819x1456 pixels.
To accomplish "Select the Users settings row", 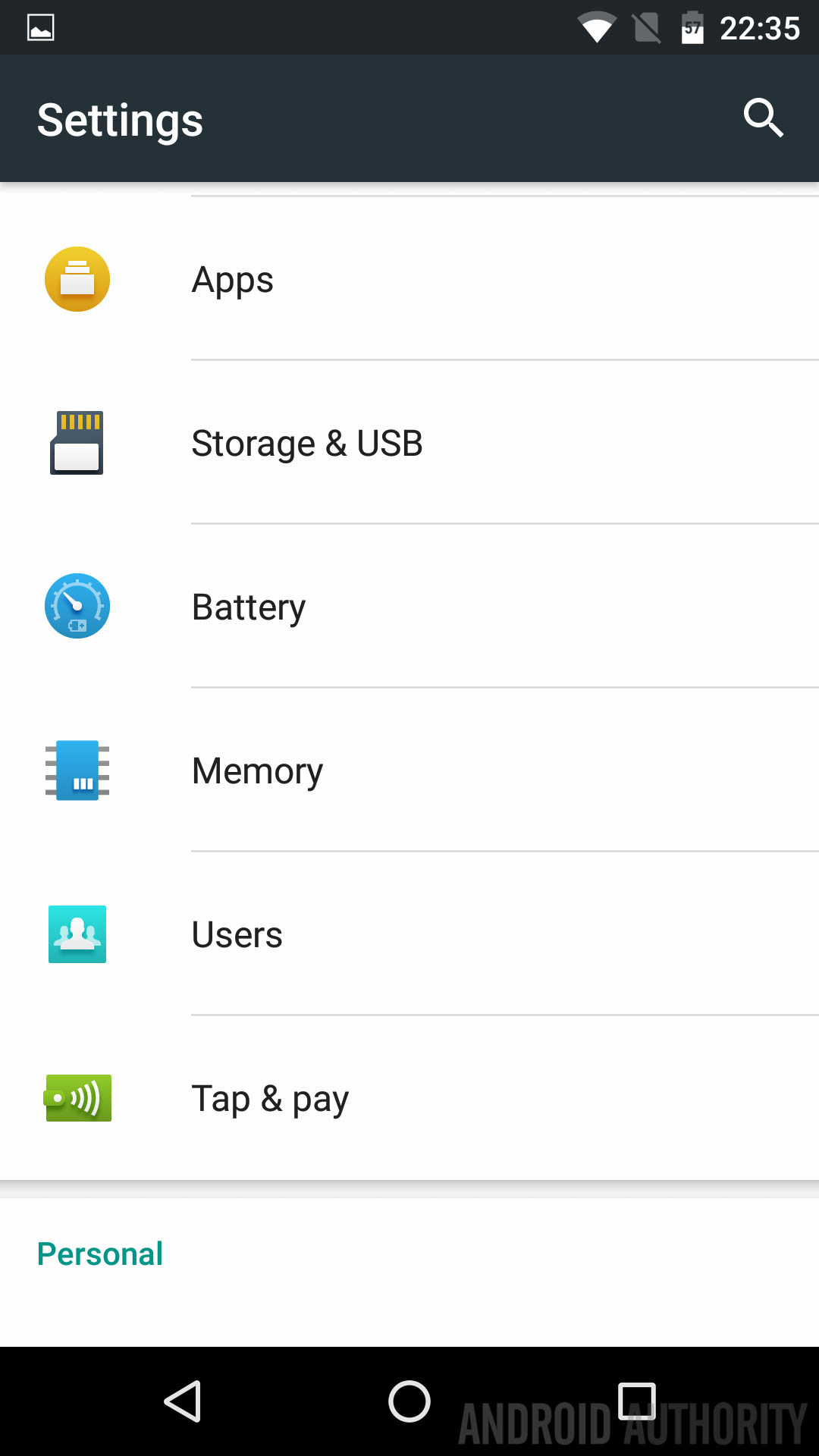I will [409, 935].
